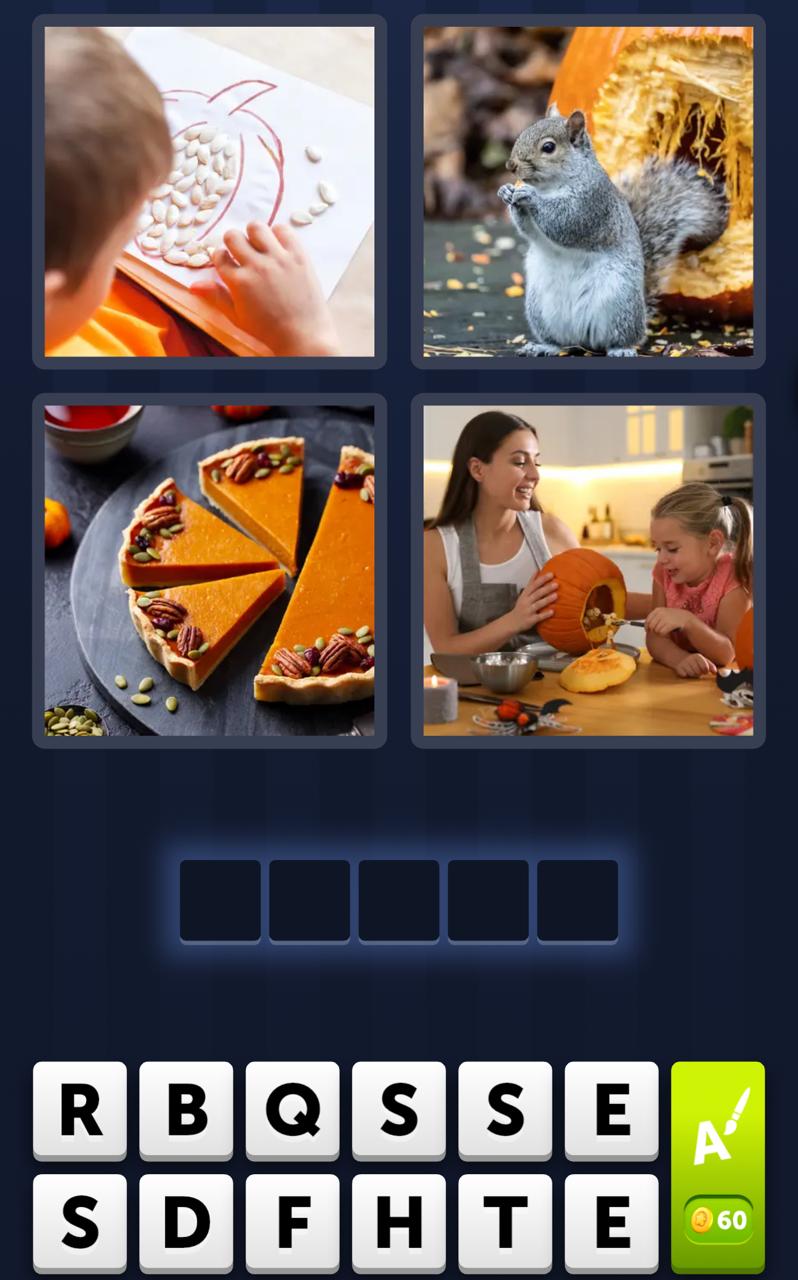This screenshot has height=1280, width=798.
Task: Enlarge the squirrel with pumpkin picture
Action: pos(588,191)
